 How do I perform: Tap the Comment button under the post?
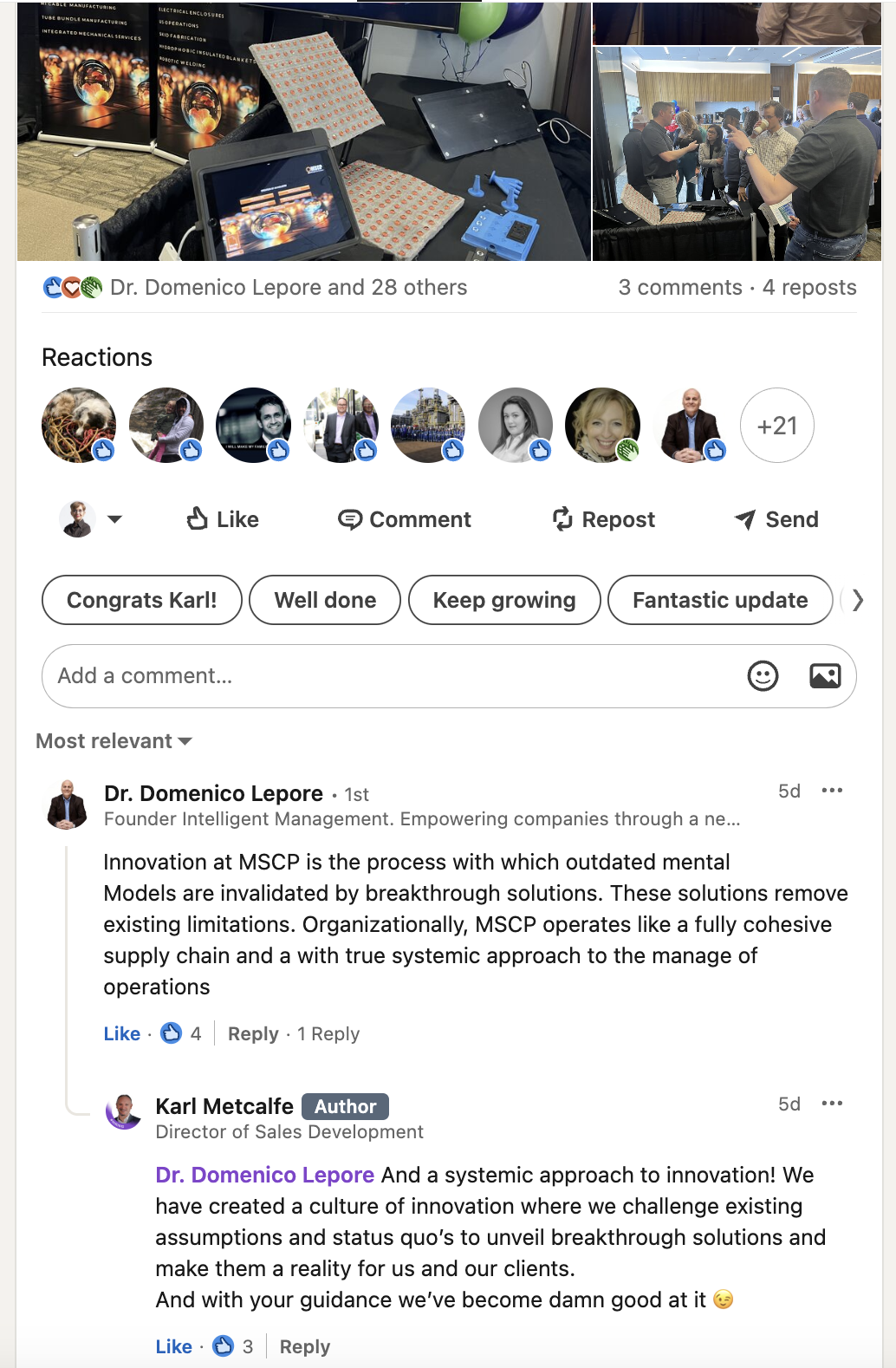point(404,519)
